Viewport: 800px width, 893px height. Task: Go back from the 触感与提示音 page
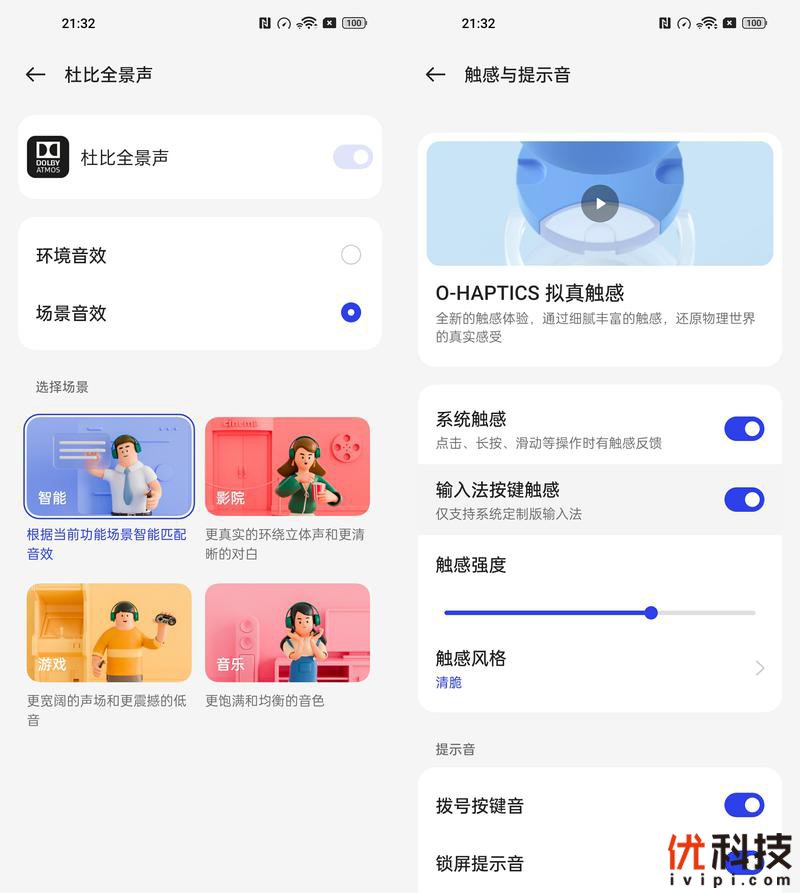[435, 75]
